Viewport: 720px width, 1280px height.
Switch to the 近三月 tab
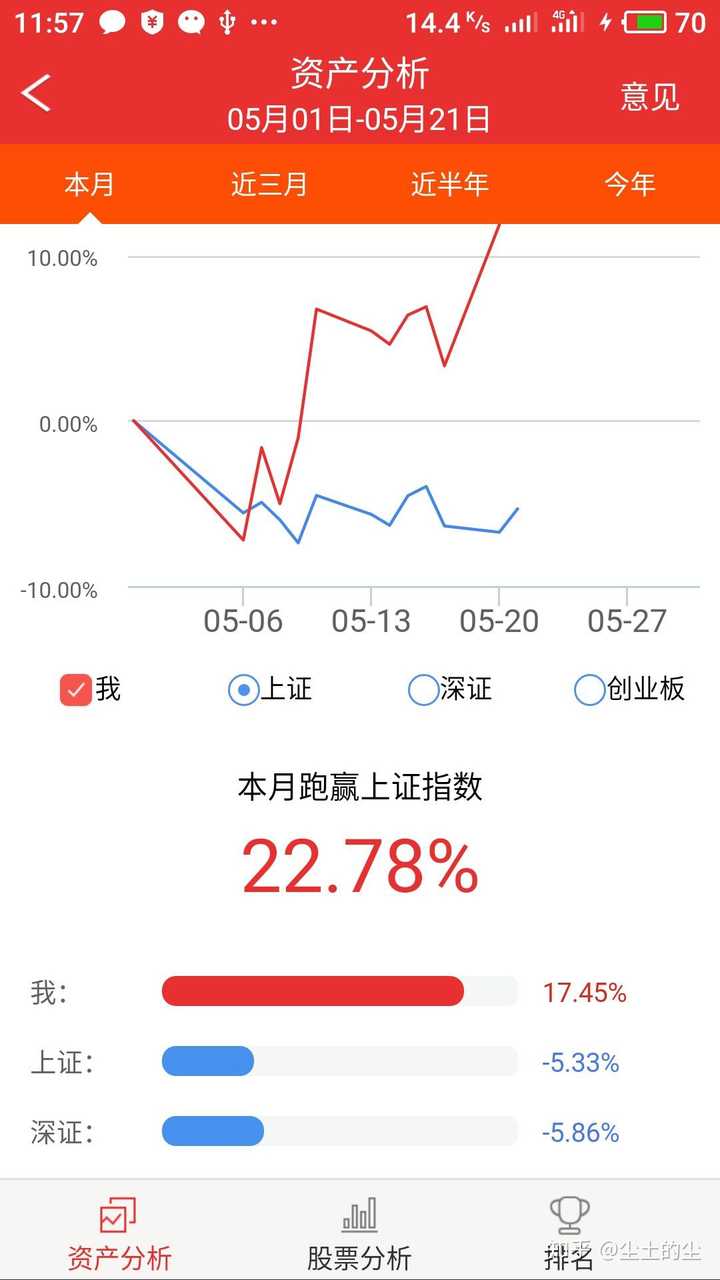click(x=269, y=184)
